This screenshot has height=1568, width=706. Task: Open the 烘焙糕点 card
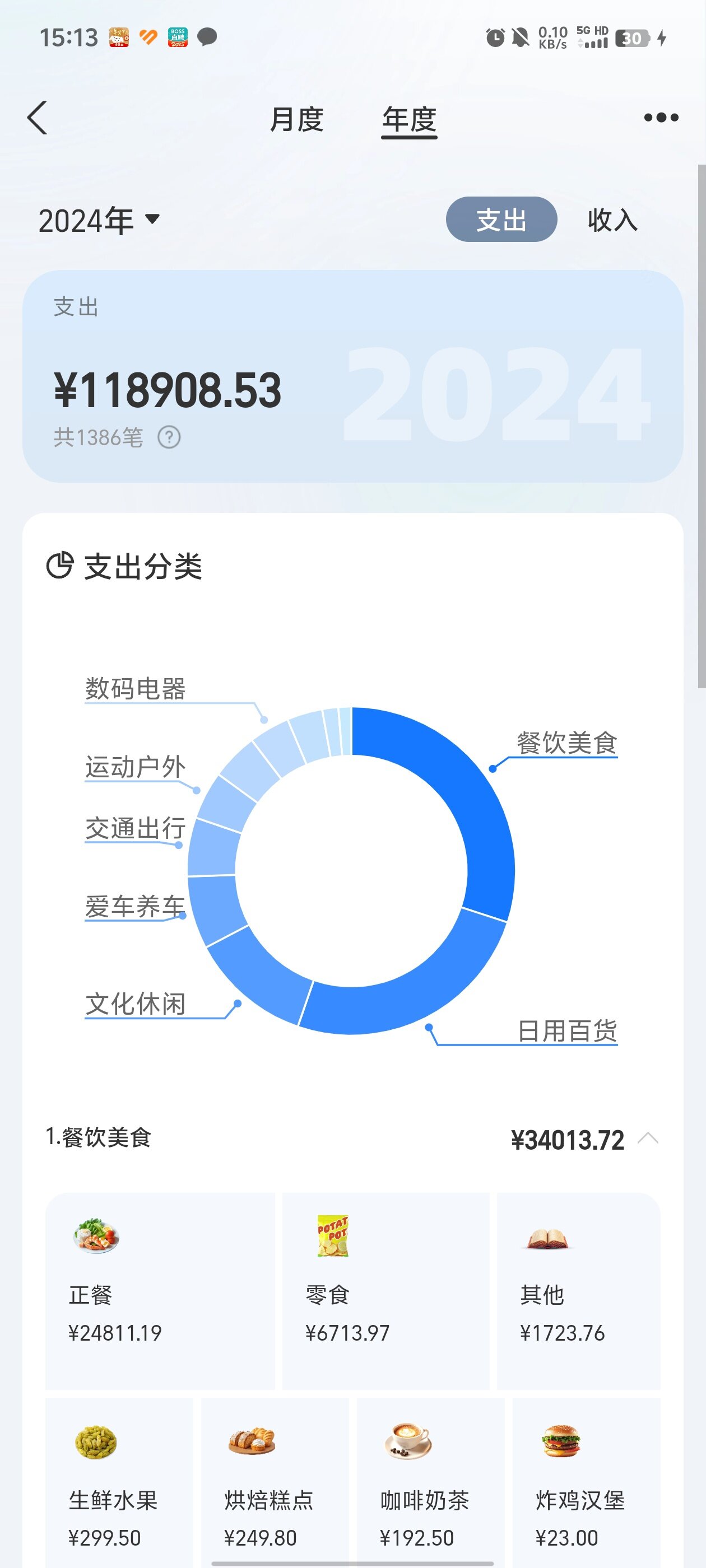point(275,1482)
